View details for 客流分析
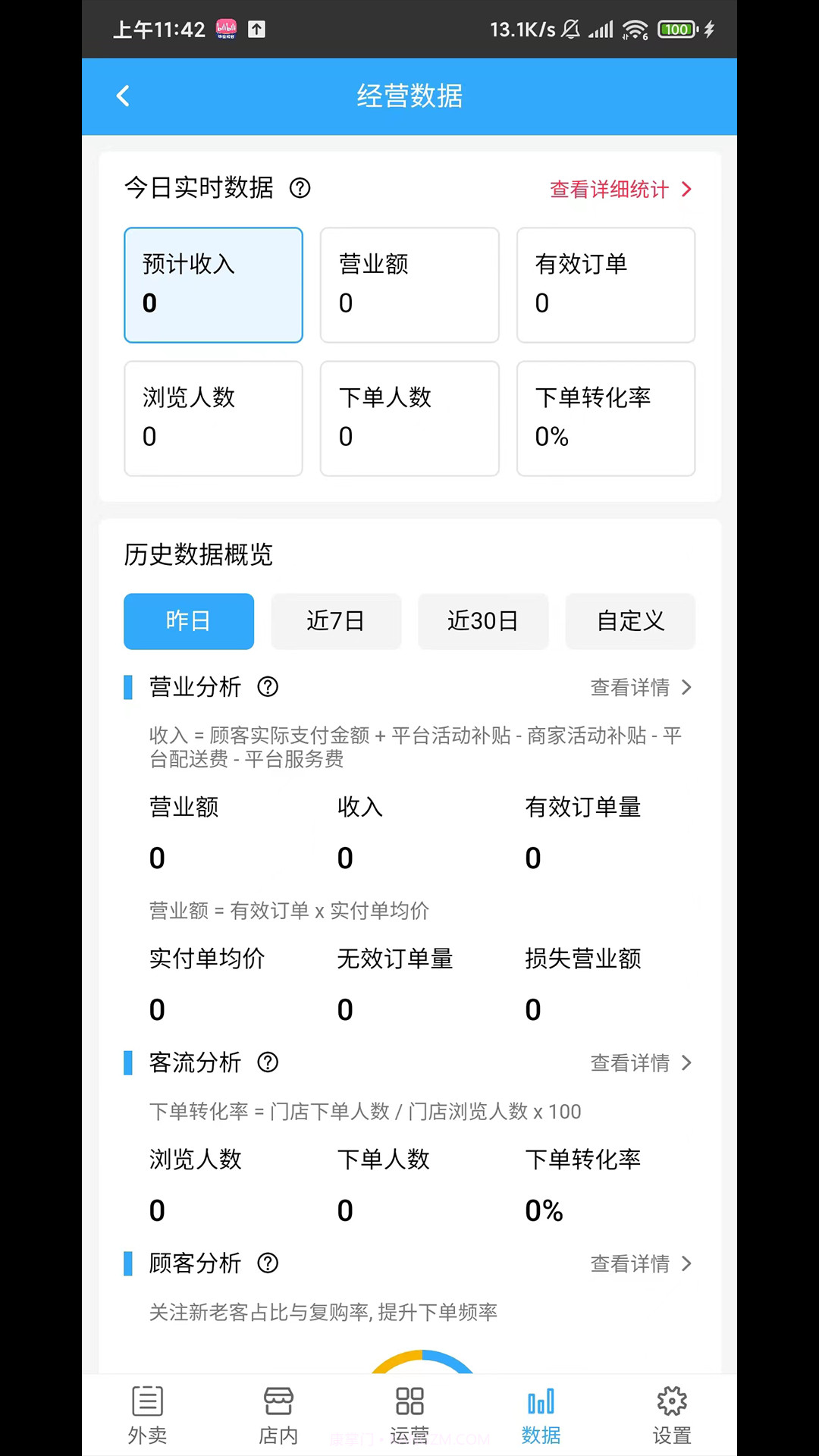819x1456 pixels. 641,1063
